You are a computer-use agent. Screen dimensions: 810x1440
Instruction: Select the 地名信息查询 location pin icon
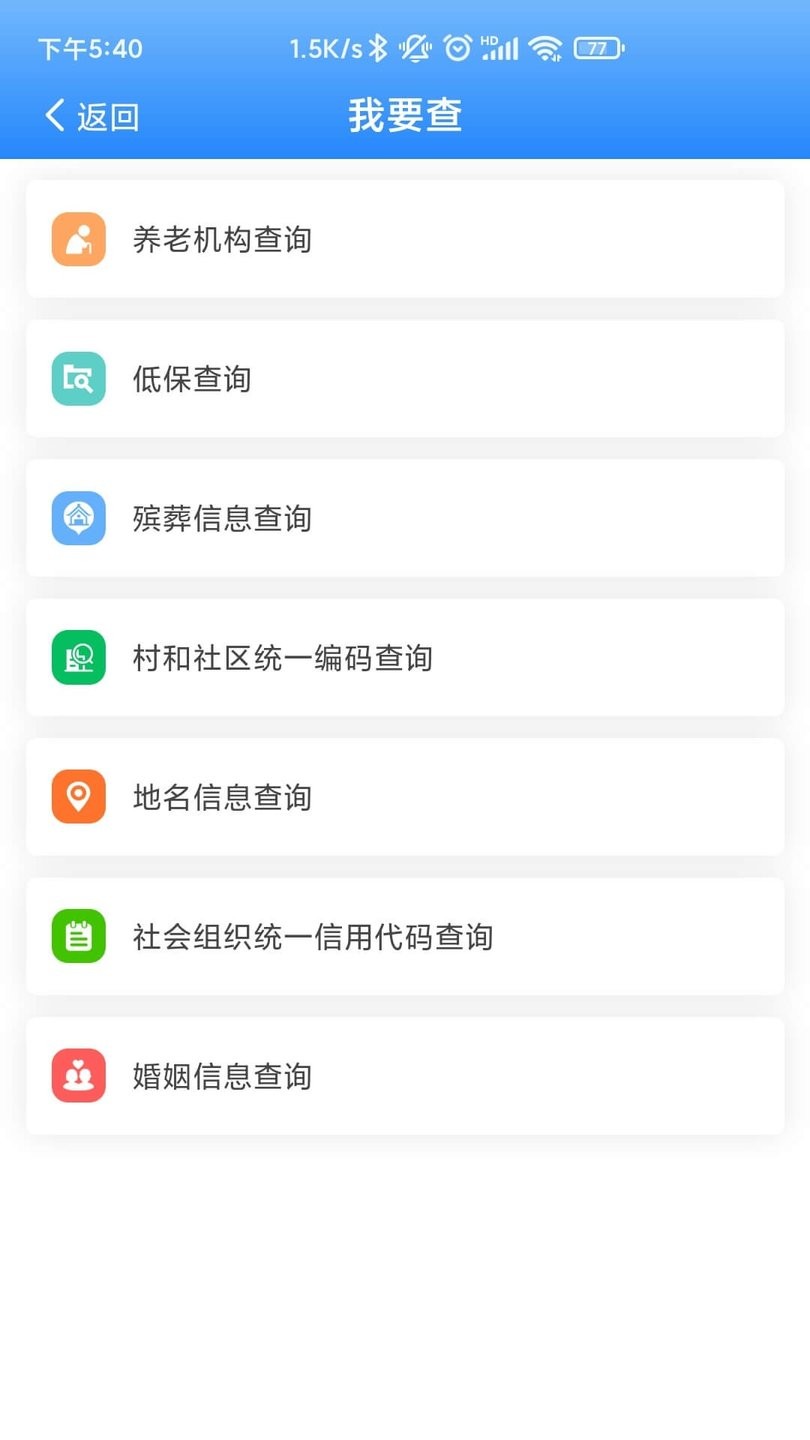(x=78, y=797)
